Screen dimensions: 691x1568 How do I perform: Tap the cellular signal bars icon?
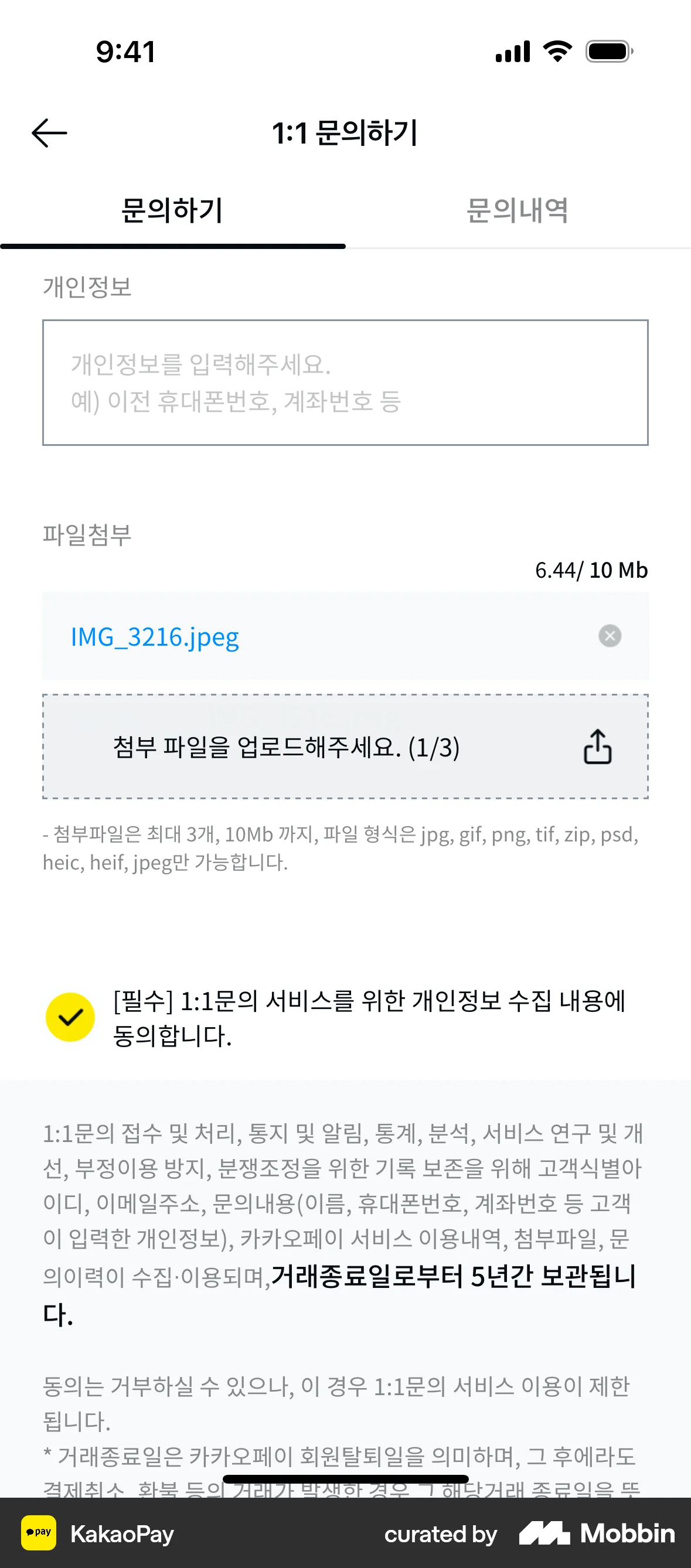point(512,51)
